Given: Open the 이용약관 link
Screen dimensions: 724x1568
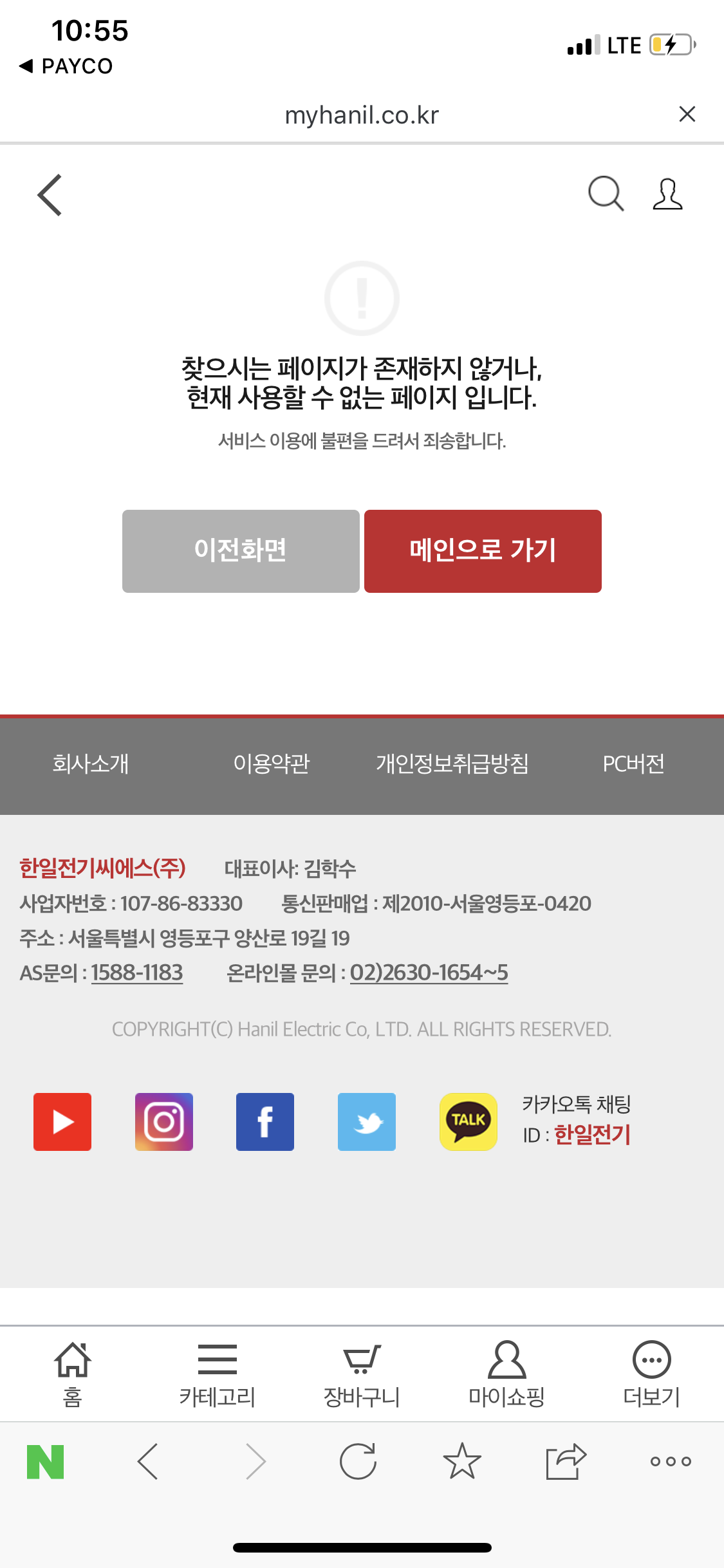Looking at the screenshot, I should (272, 764).
